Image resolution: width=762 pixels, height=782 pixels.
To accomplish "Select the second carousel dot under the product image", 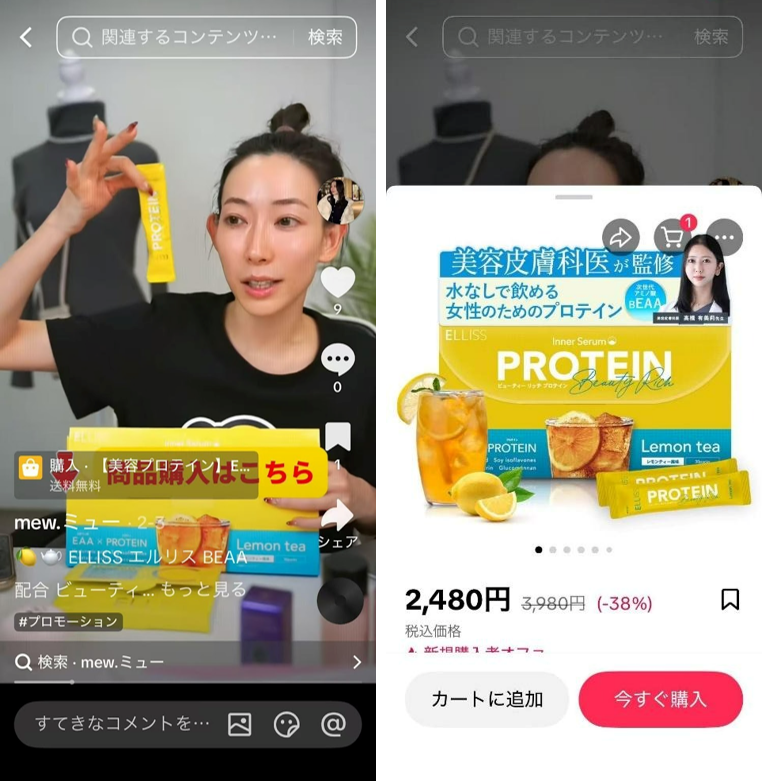I will click(x=553, y=549).
